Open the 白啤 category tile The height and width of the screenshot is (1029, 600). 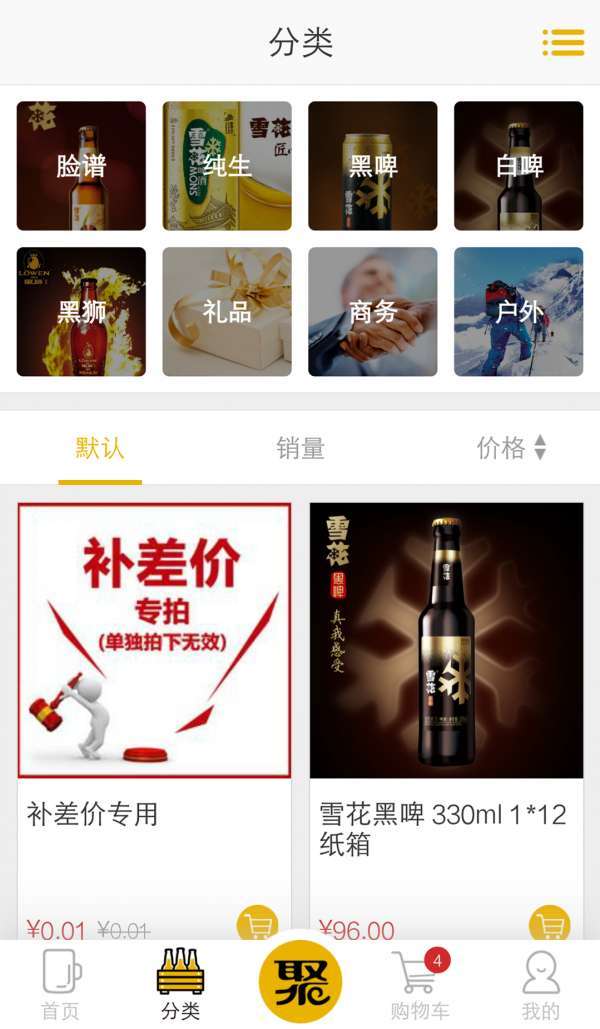pyautogui.click(x=518, y=166)
